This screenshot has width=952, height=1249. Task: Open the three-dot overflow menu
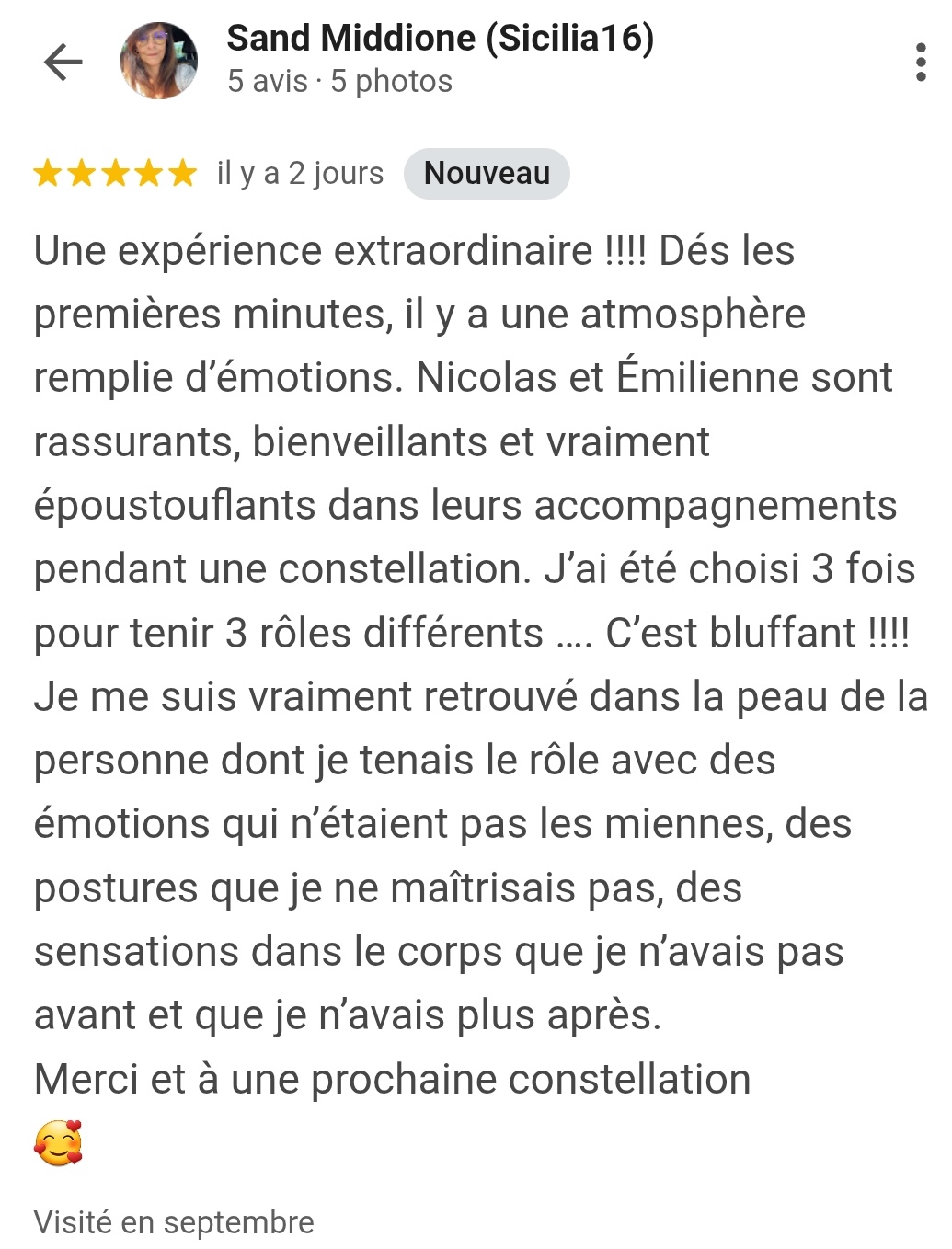920,62
